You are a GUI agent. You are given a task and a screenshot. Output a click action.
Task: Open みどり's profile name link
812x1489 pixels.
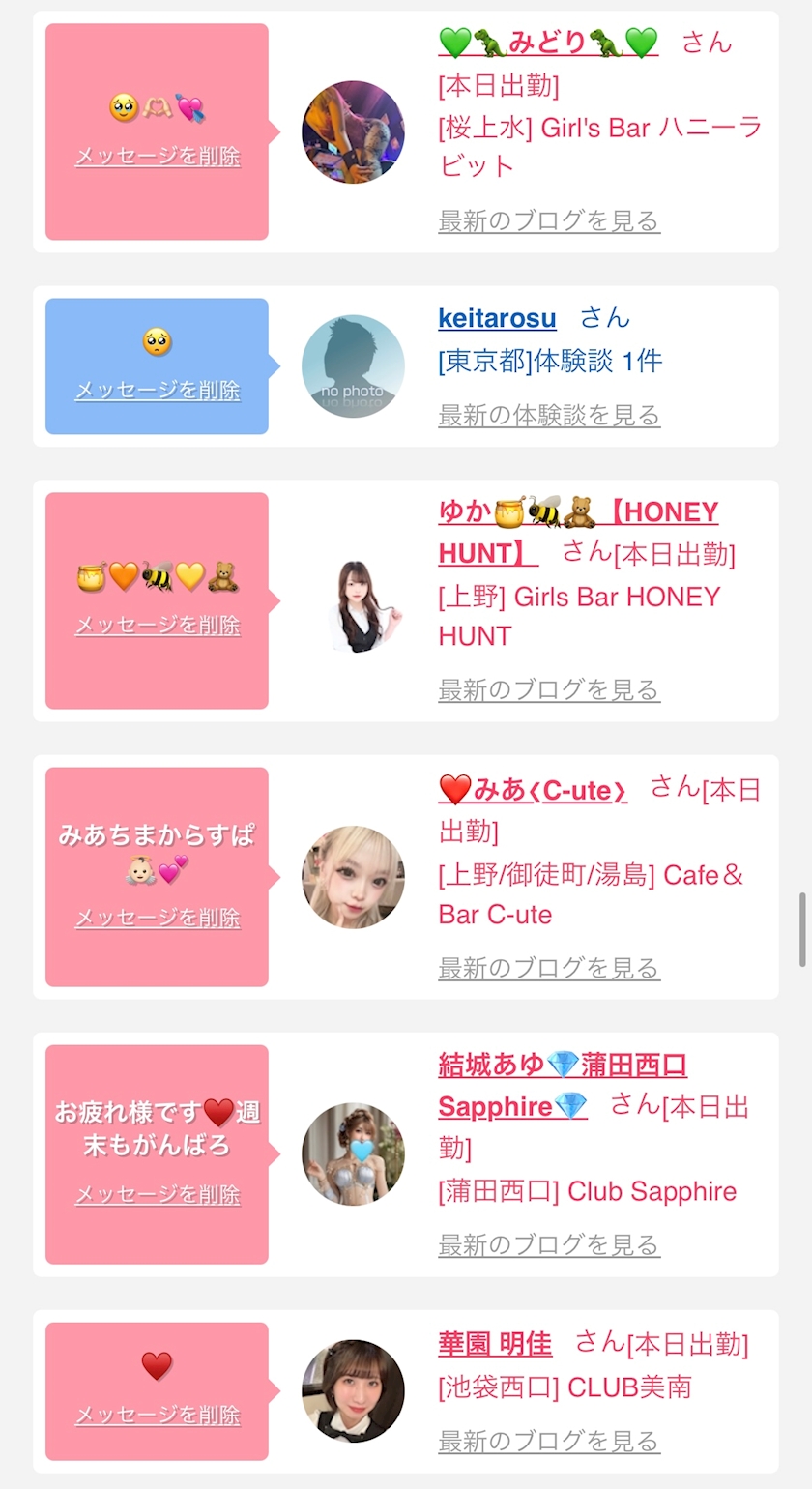[x=548, y=43]
